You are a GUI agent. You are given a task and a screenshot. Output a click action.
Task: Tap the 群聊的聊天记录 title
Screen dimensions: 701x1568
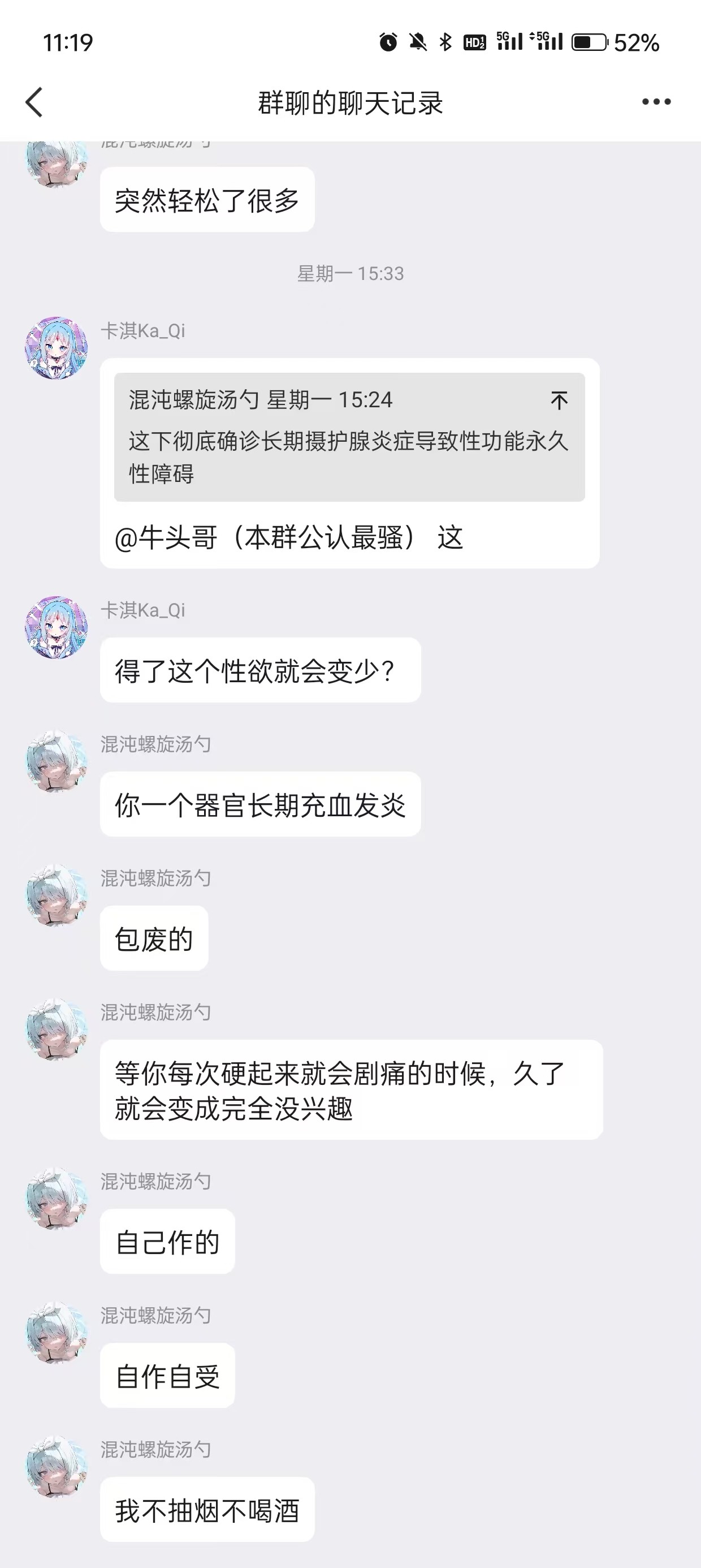point(350,102)
